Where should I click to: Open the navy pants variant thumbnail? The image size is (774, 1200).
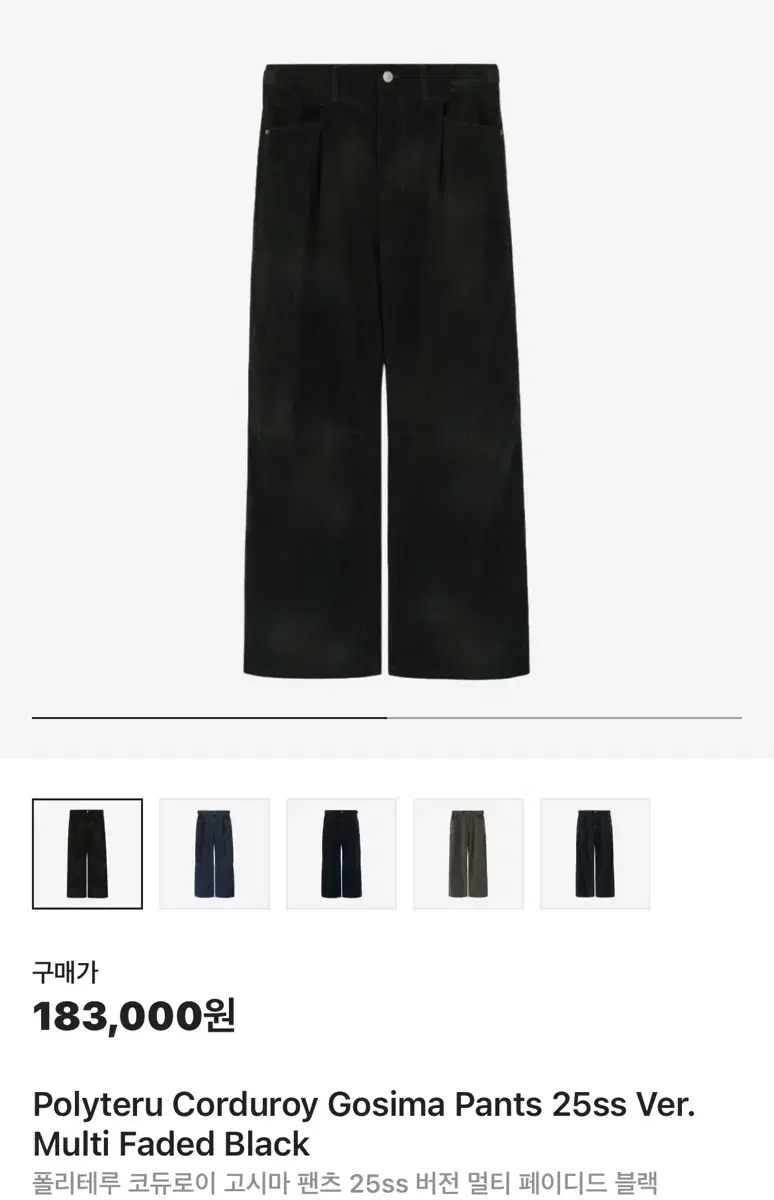tap(340, 852)
